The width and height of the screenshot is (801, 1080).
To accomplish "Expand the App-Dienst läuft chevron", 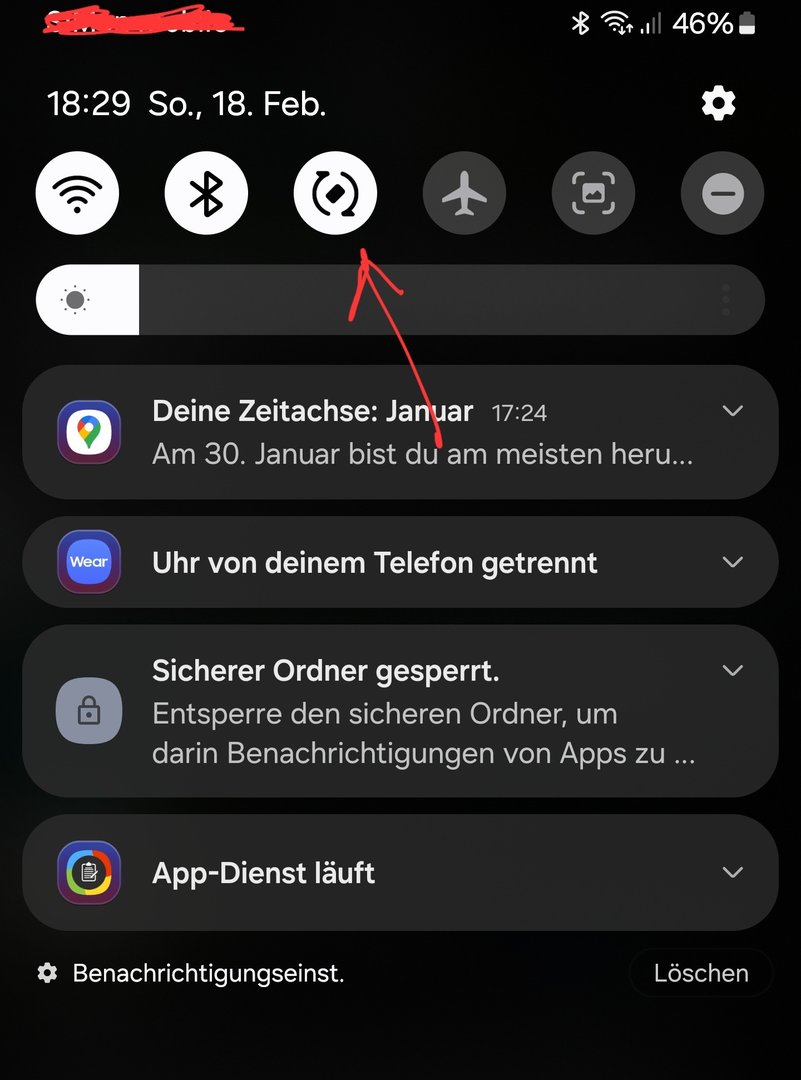I will [x=733, y=872].
